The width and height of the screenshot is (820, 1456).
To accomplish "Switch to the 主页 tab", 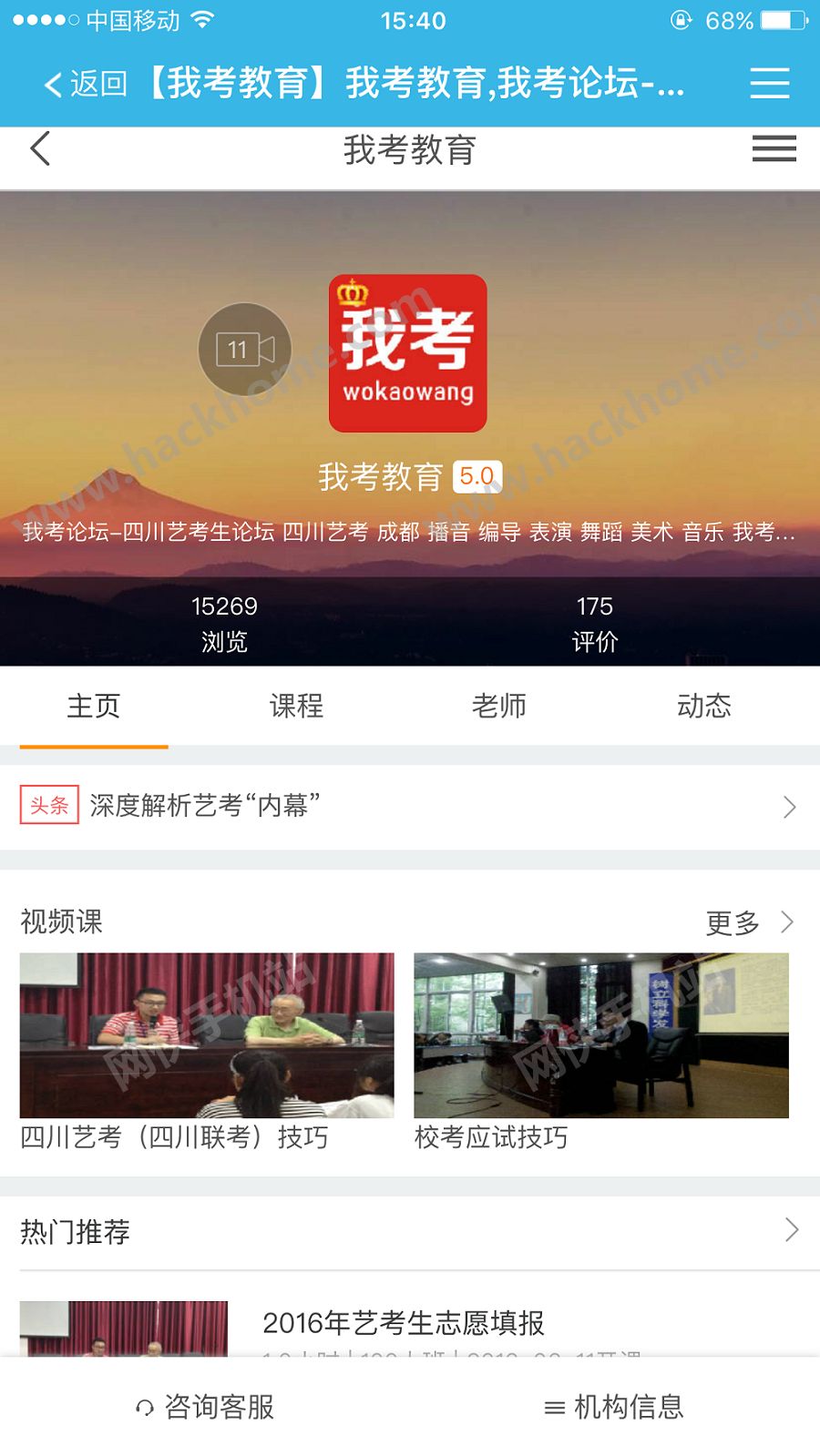I will click(94, 706).
